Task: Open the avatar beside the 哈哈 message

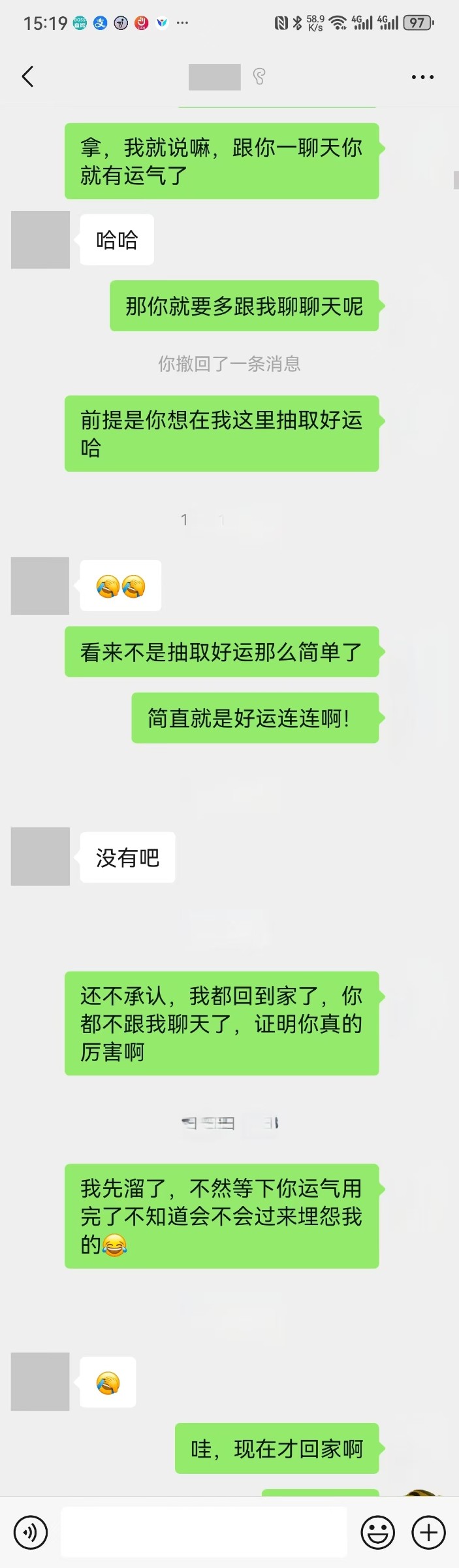Action: (x=40, y=240)
